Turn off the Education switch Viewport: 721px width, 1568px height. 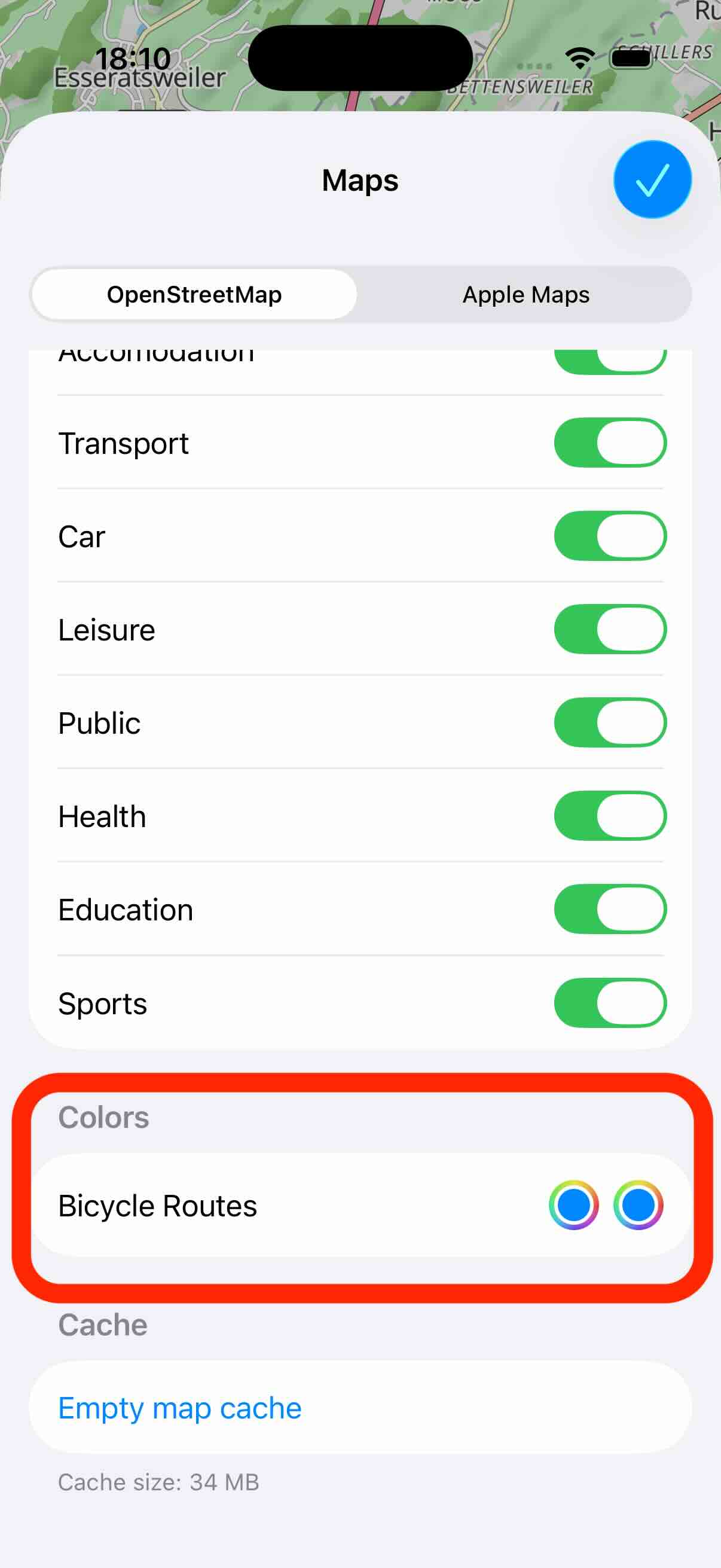click(x=610, y=909)
